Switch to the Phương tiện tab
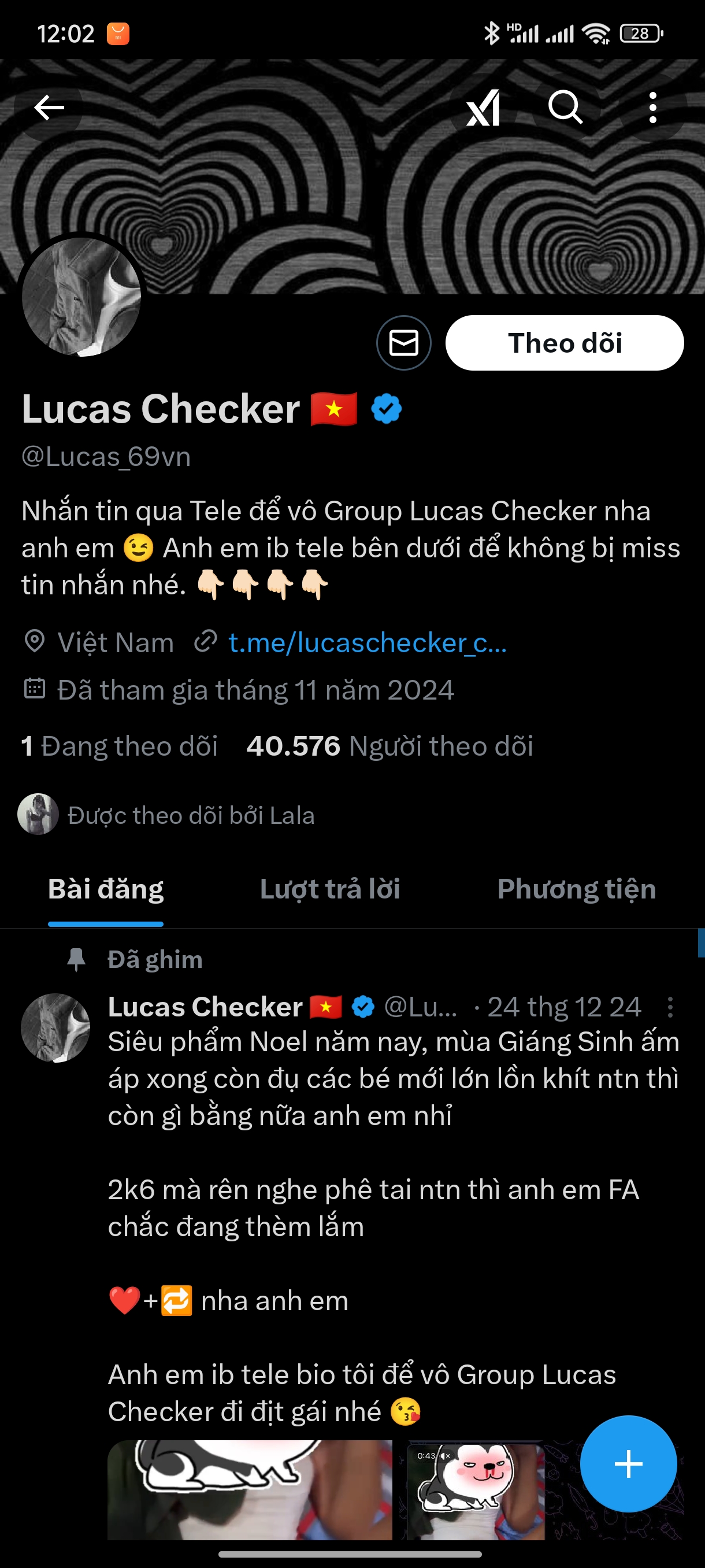Viewport: 705px width, 1568px height. [x=576, y=889]
